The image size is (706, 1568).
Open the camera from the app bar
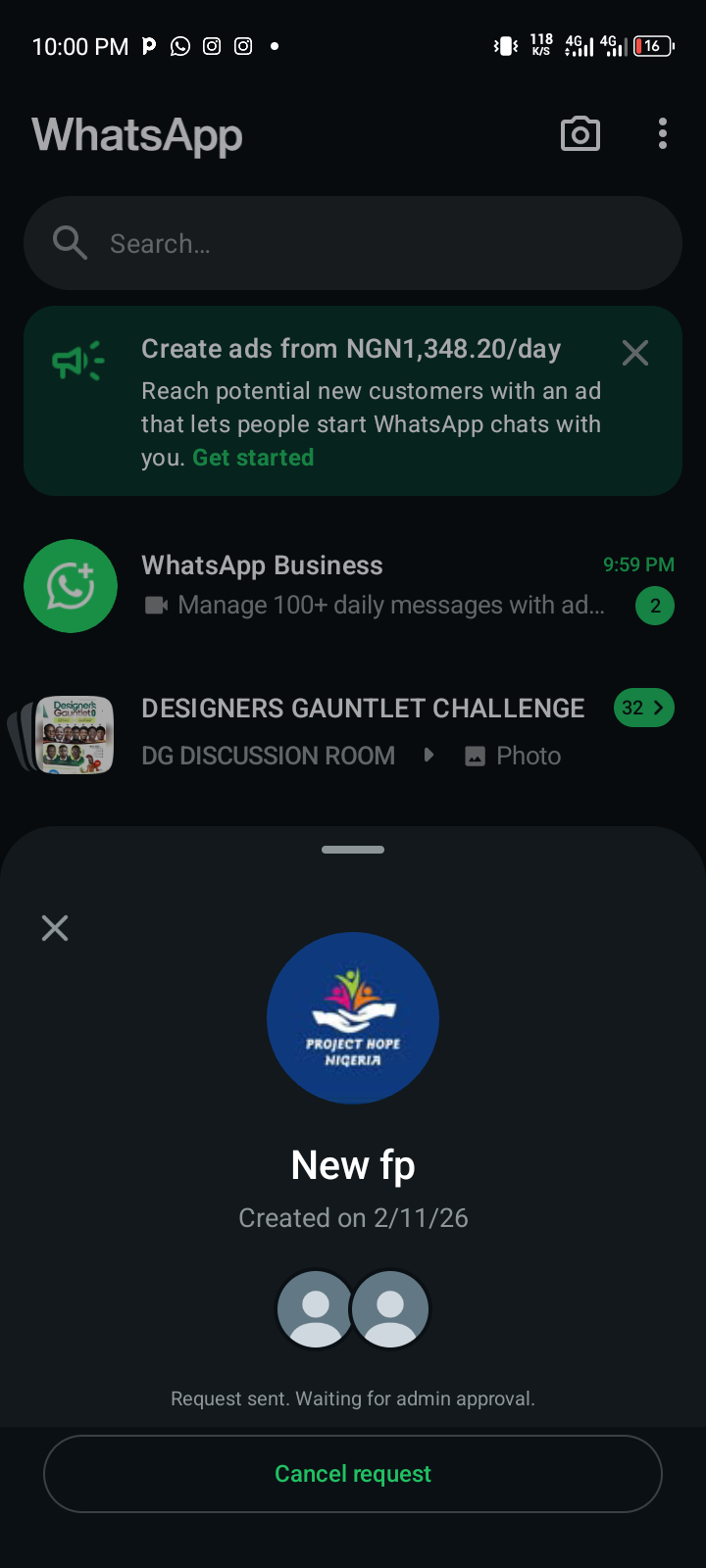[x=580, y=134]
